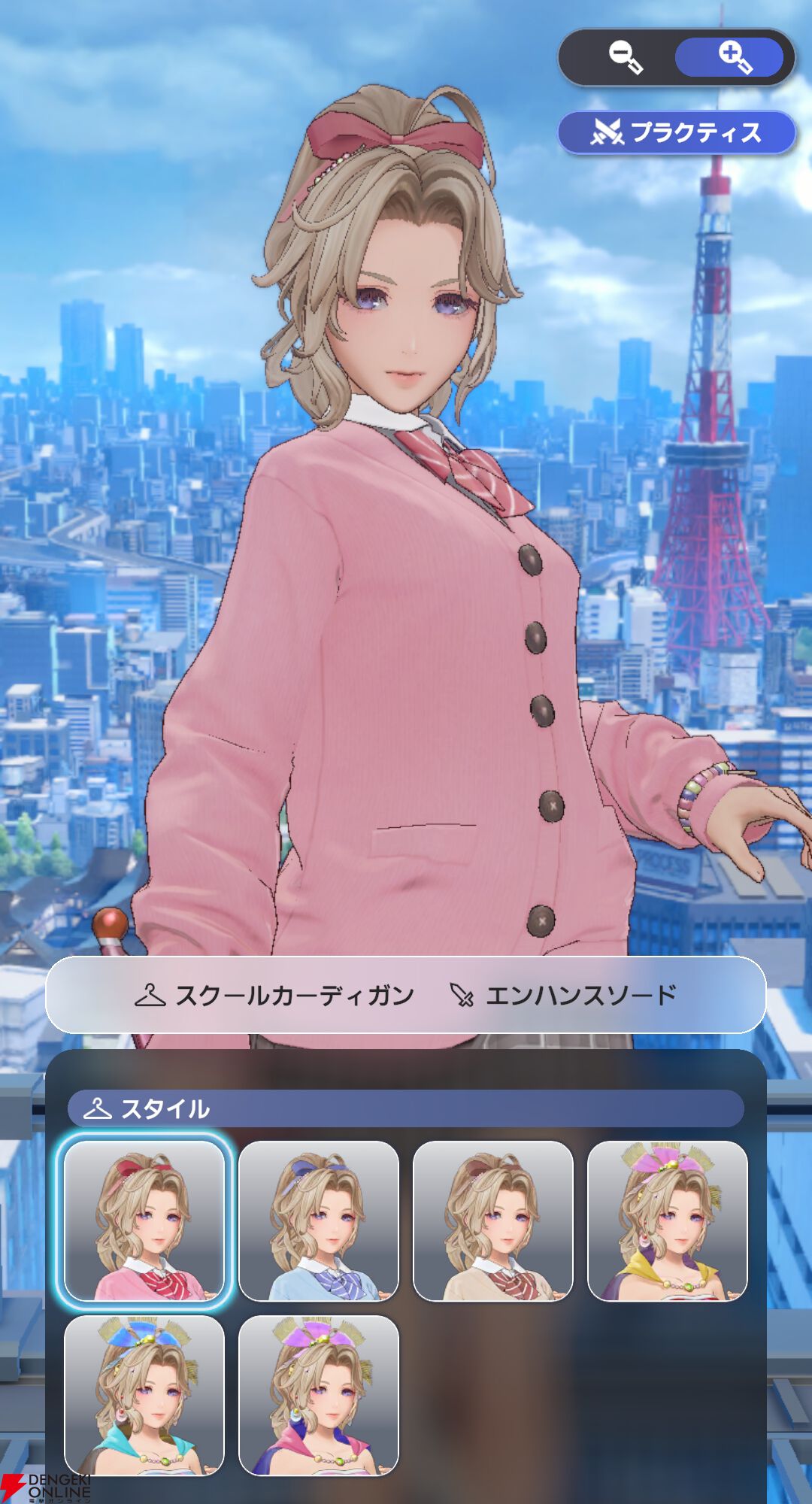Select the pink cardigan style
This screenshot has height=1504, width=812.
[144, 1220]
